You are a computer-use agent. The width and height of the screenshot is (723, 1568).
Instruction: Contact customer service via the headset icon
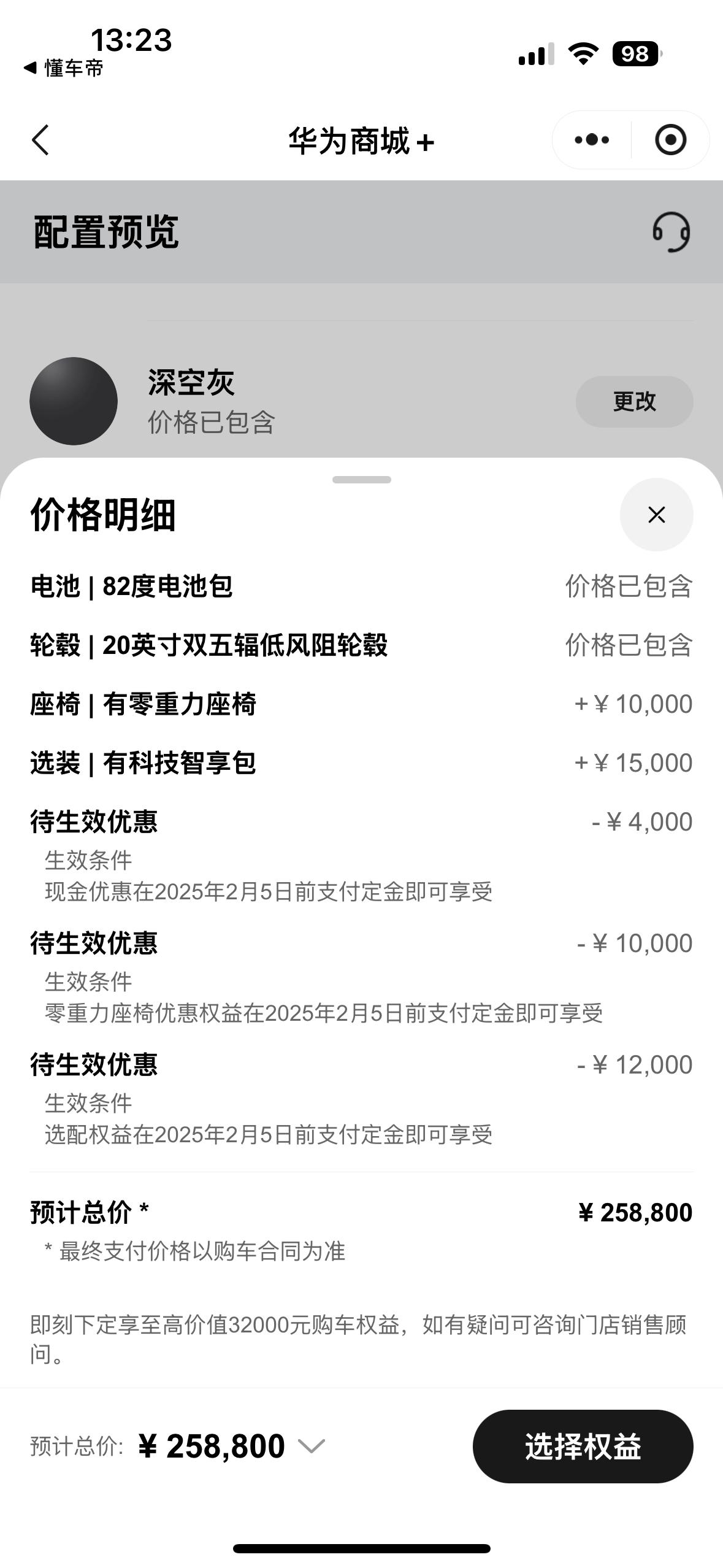click(671, 232)
